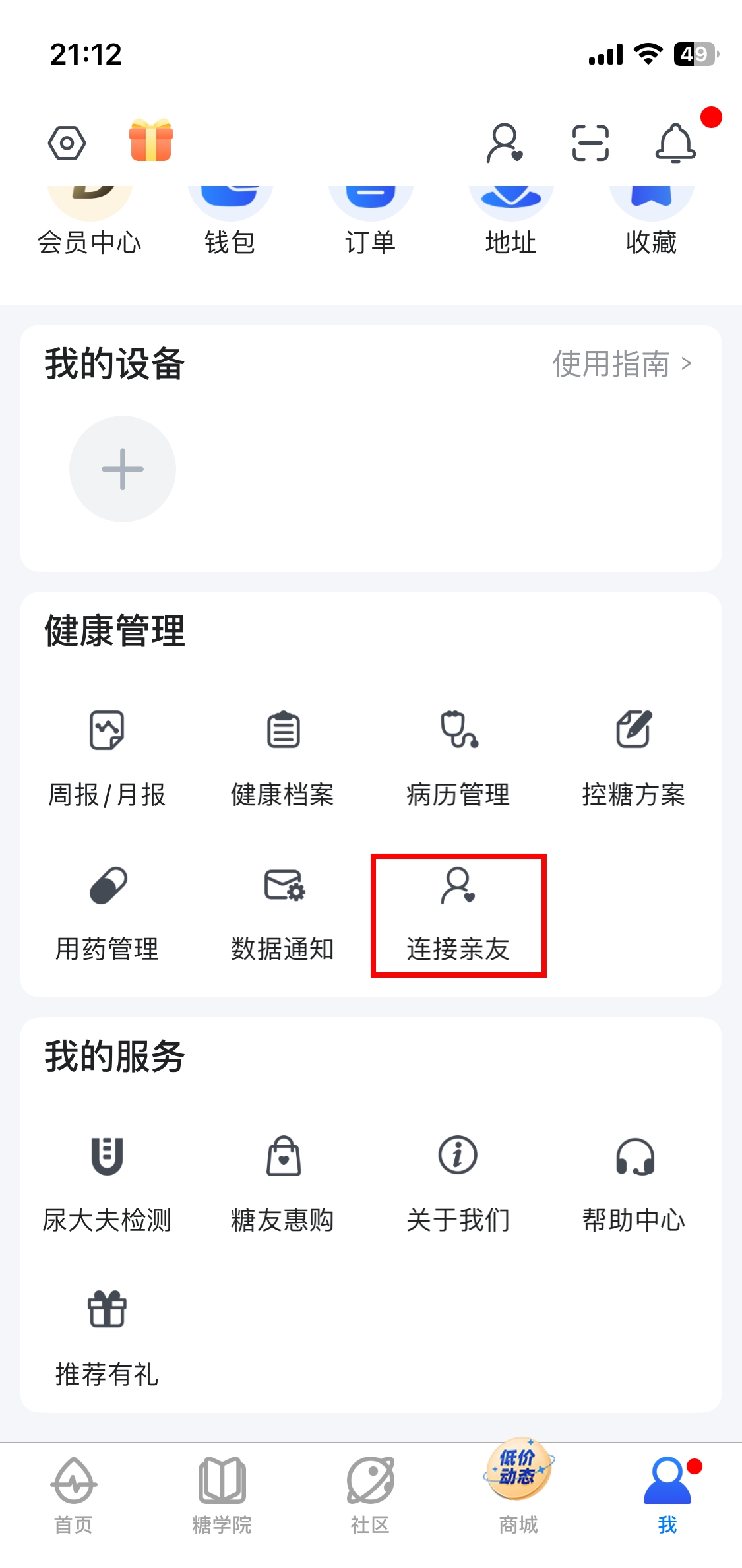The width and height of the screenshot is (742, 1568).
Task: Open 尿大夫检测 service
Action: pos(107,1185)
